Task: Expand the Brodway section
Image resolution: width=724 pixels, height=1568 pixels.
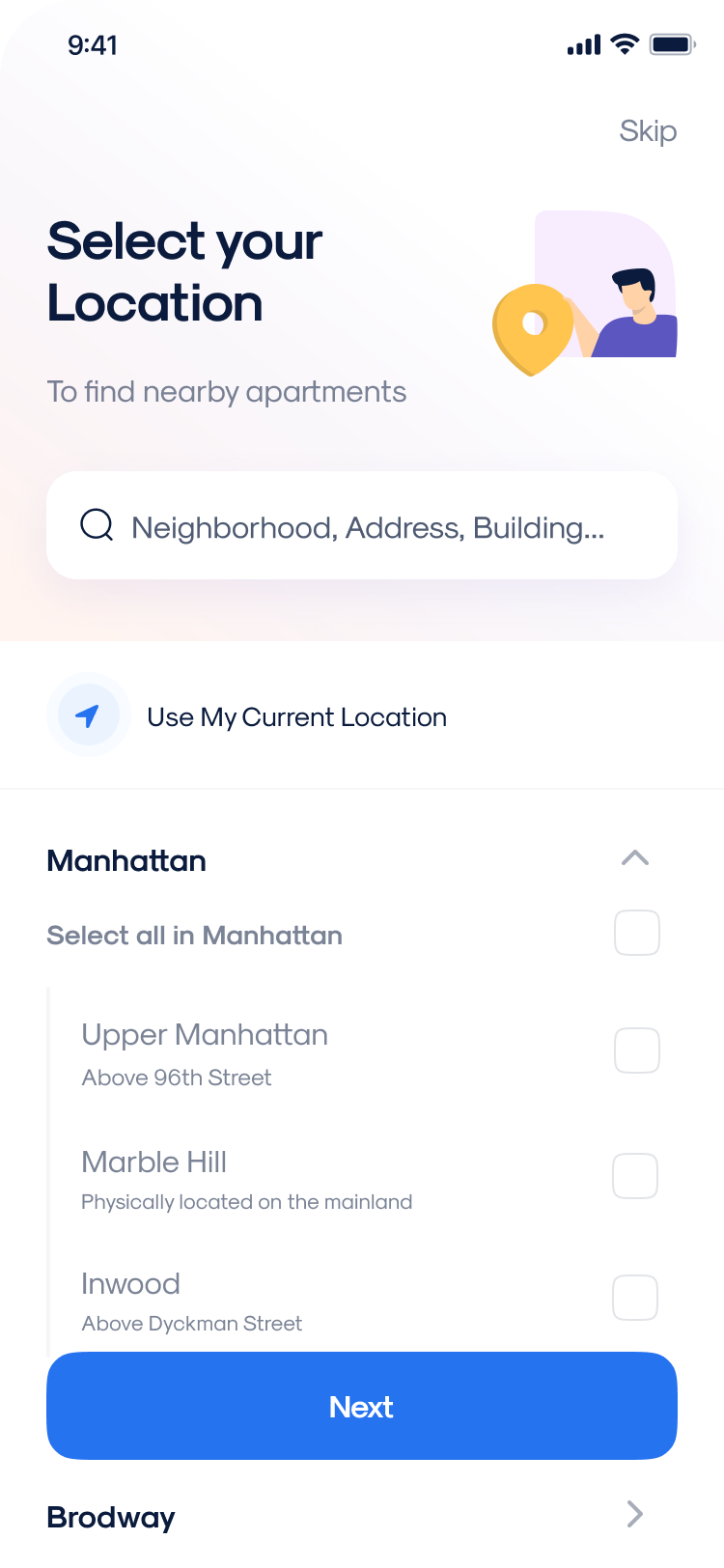Action: tap(634, 1514)
